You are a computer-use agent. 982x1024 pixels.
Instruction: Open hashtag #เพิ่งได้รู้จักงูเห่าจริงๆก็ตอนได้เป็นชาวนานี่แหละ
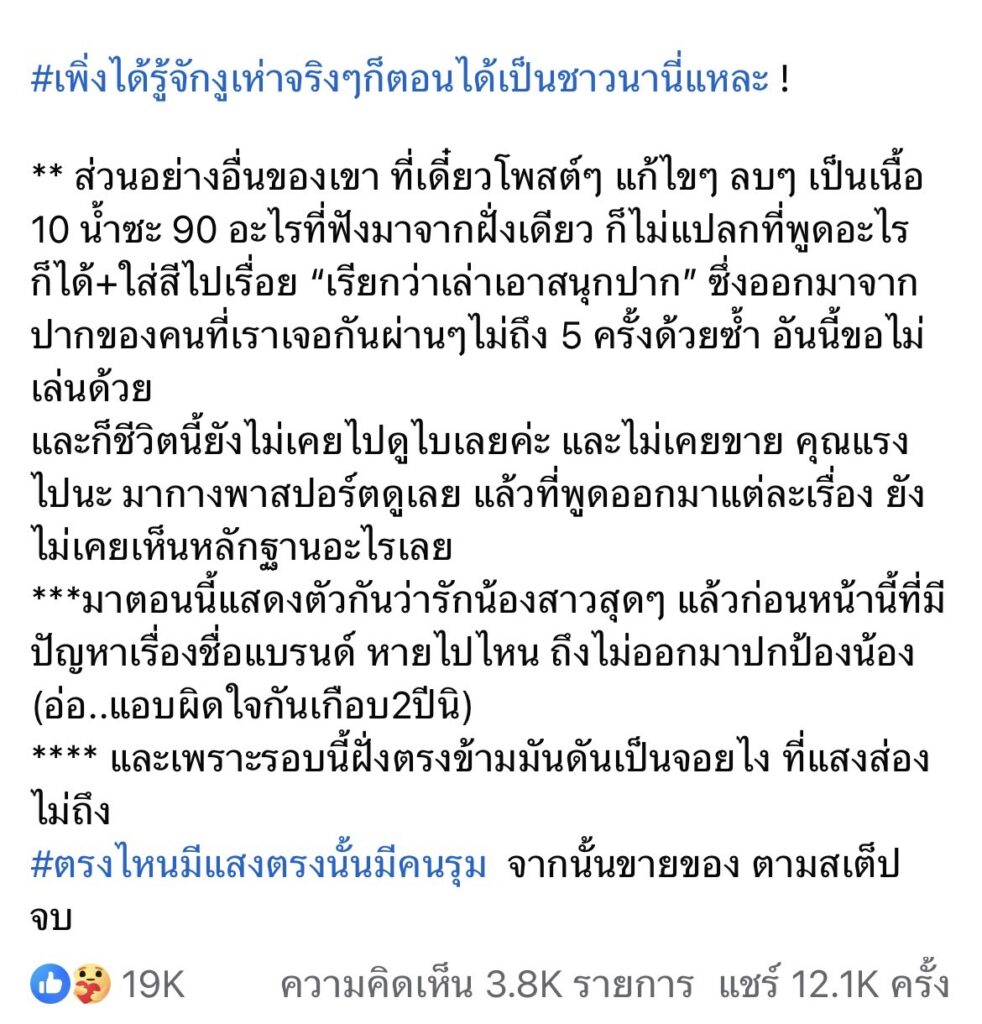pos(400,82)
